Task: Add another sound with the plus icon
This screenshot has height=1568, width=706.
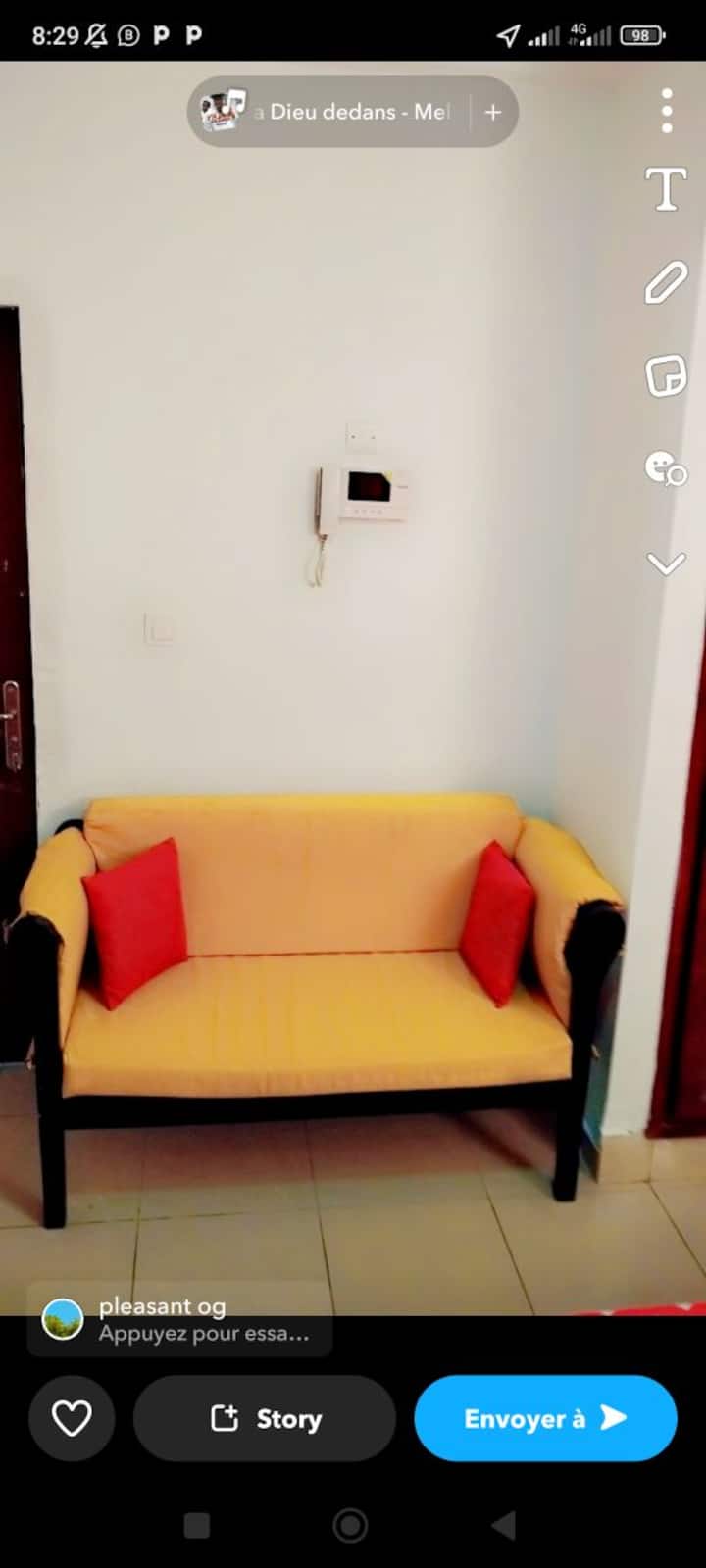Action: tap(493, 112)
